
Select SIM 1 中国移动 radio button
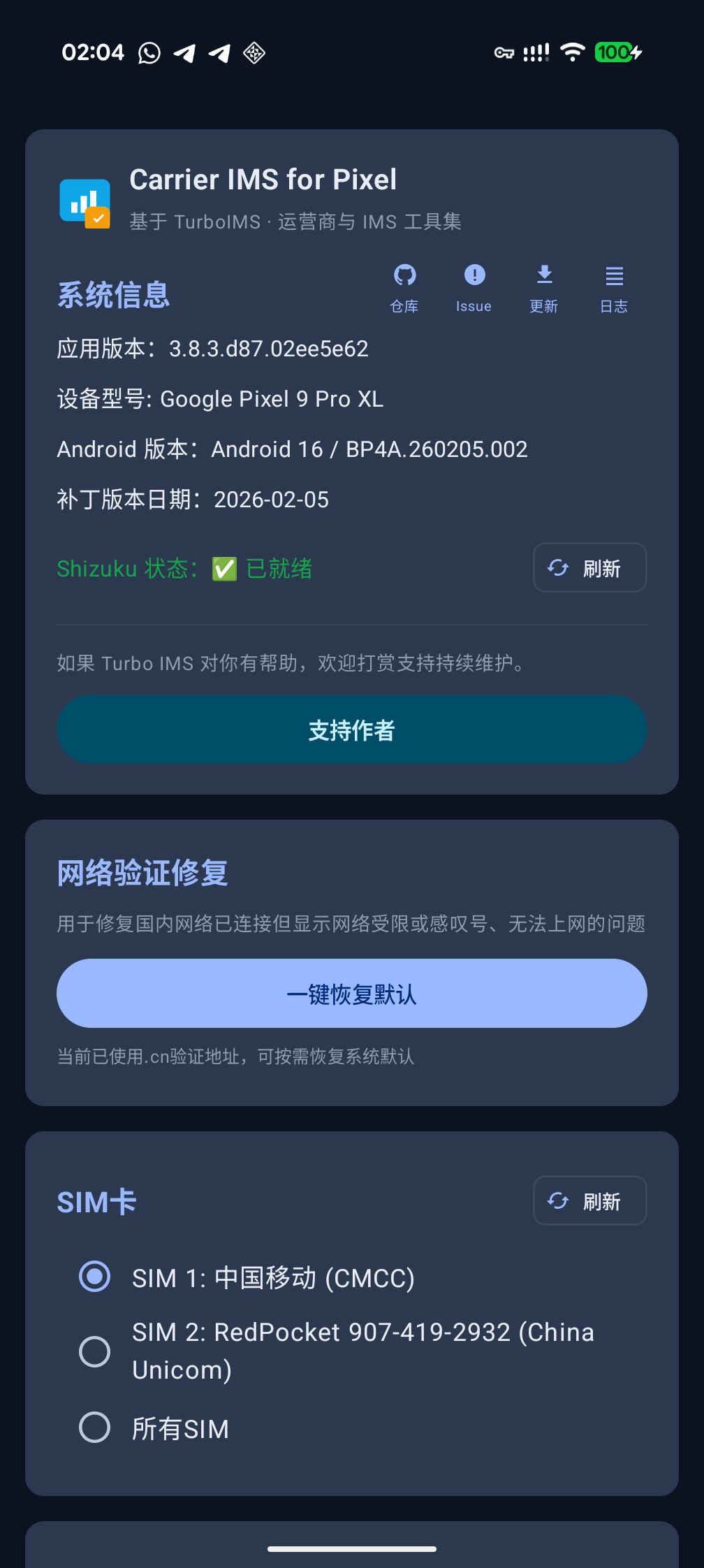click(x=95, y=1277)
